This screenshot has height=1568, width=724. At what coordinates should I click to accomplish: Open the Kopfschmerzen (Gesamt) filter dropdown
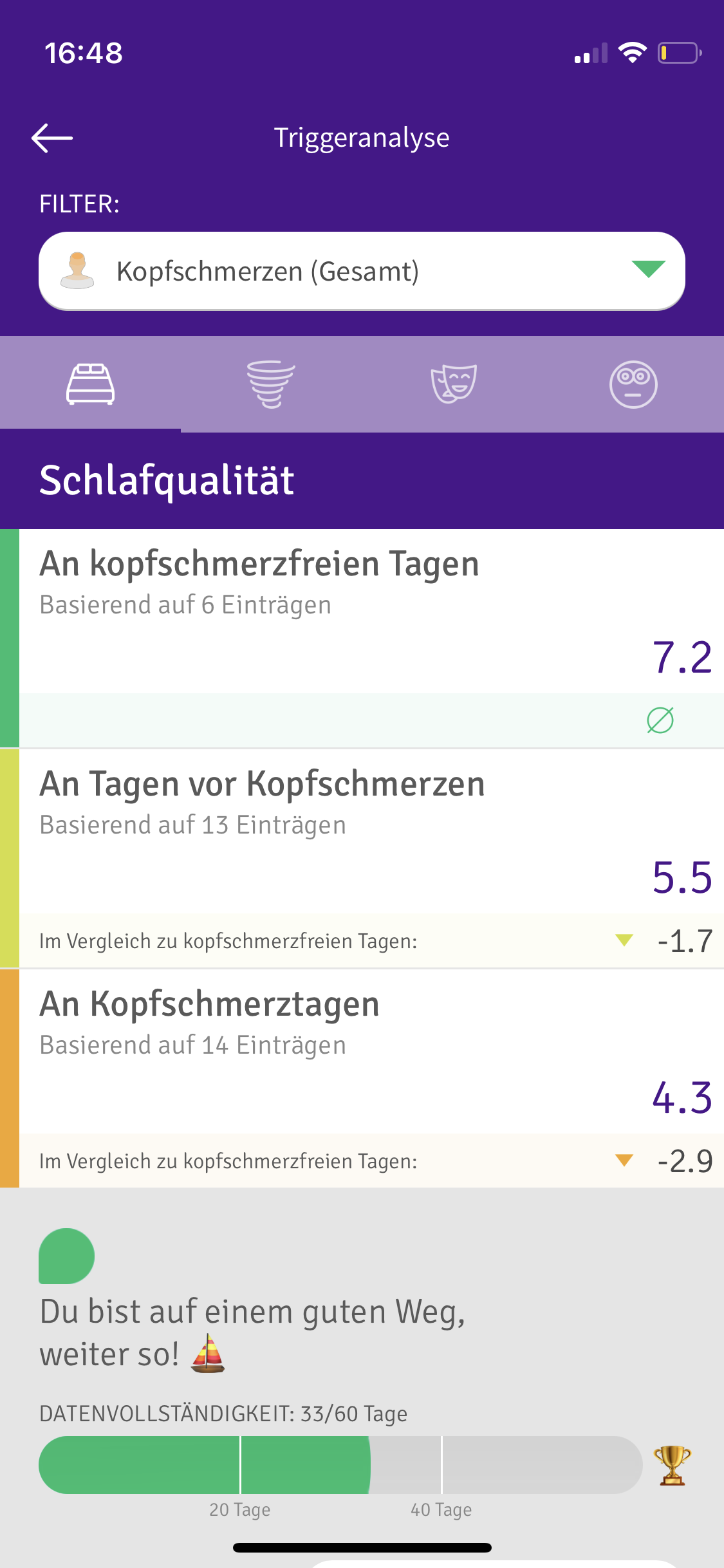362,271
